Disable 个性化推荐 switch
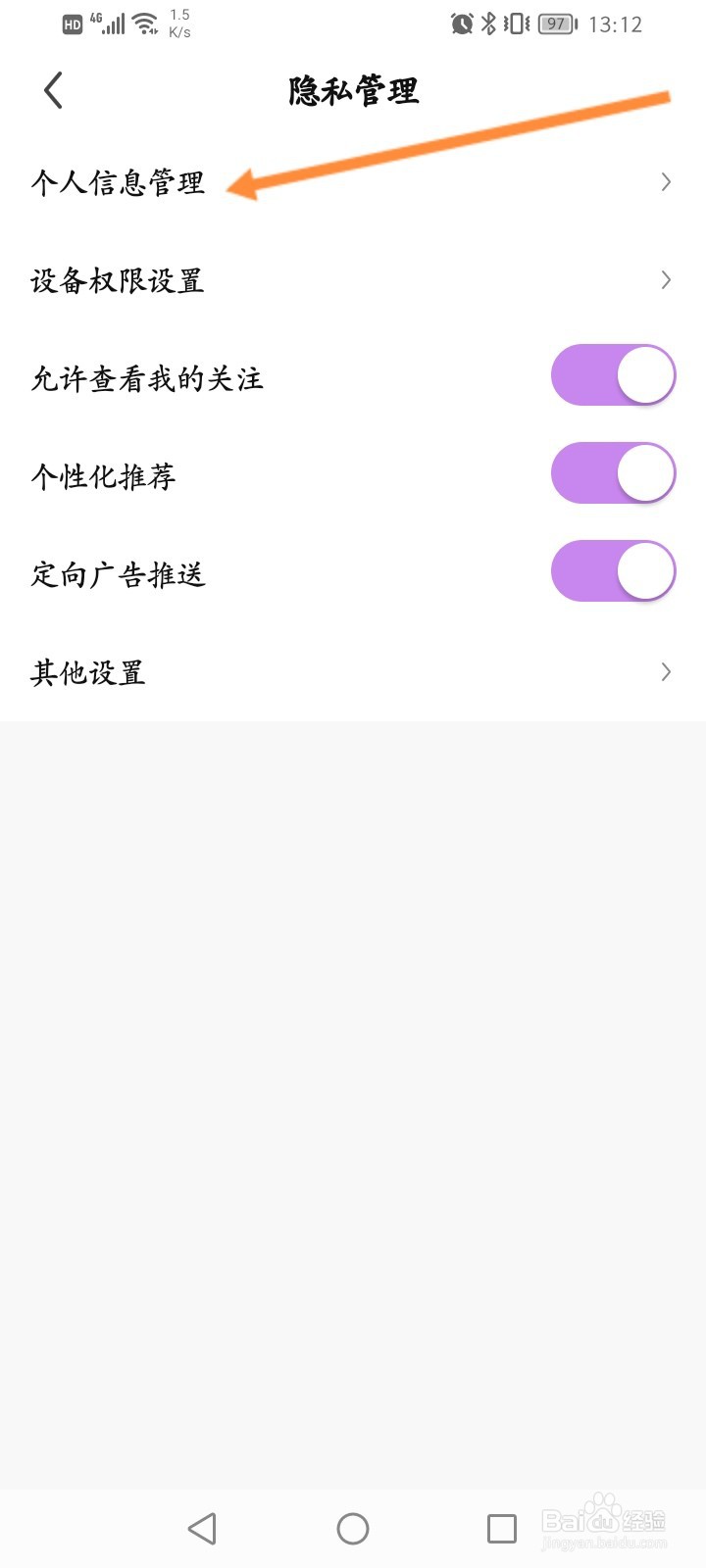Screen dimensions: 706x1568 613,473
